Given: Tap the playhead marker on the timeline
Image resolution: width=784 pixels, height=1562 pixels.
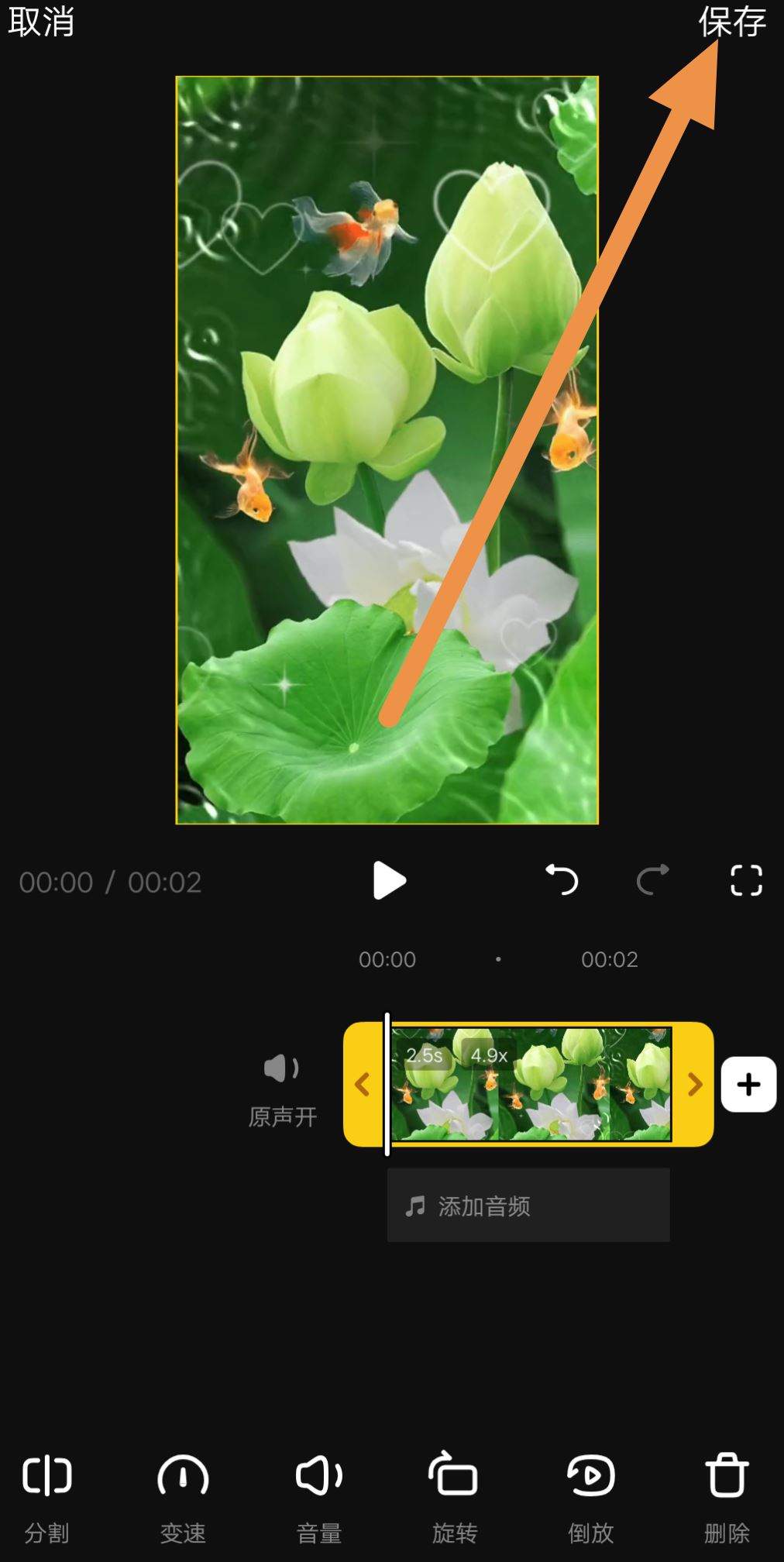Looking at the screenshot, I should [386, 1085].
